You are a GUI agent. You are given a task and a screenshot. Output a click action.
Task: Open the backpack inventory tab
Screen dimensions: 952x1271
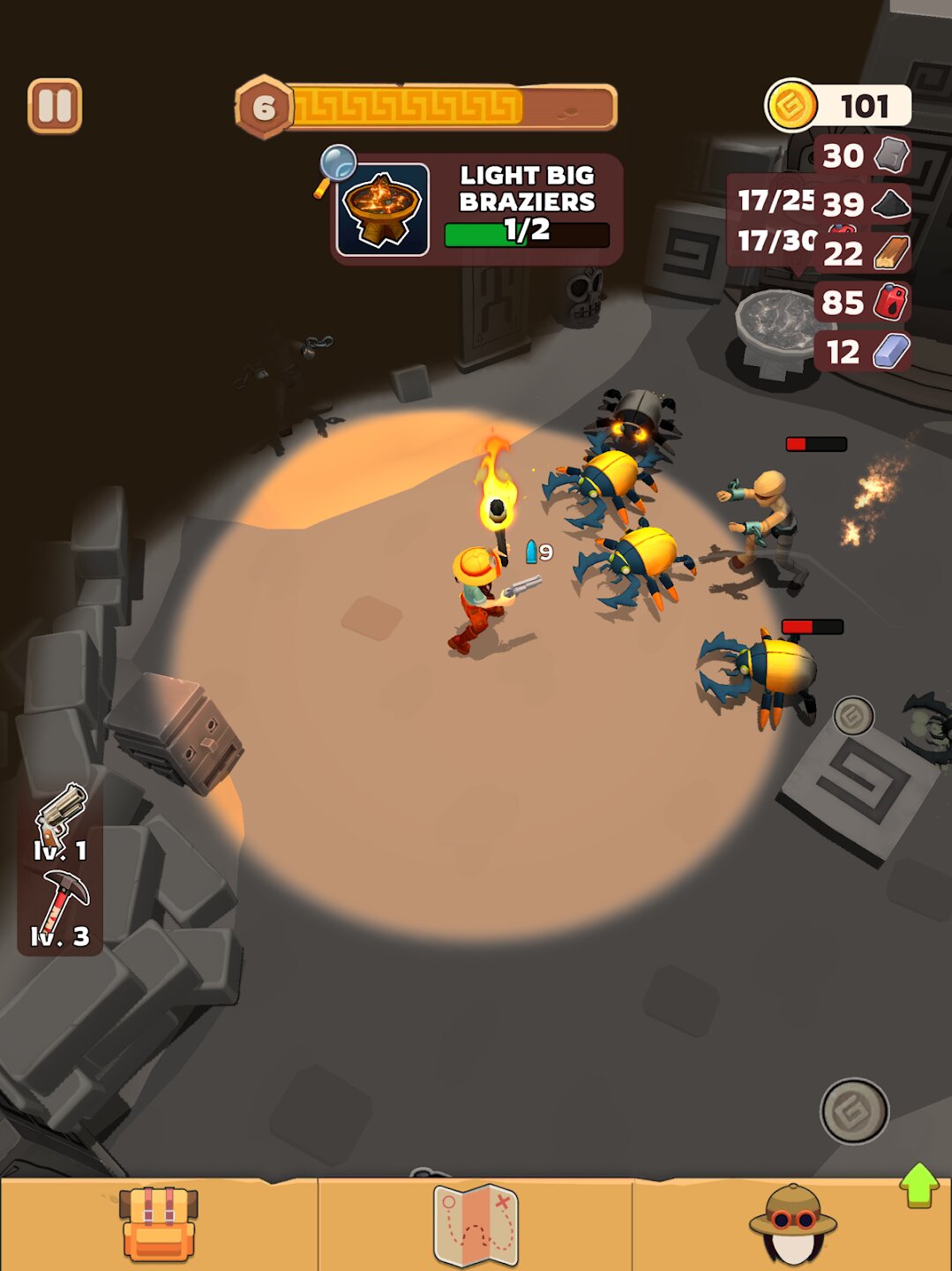[x=159, y=1224]
